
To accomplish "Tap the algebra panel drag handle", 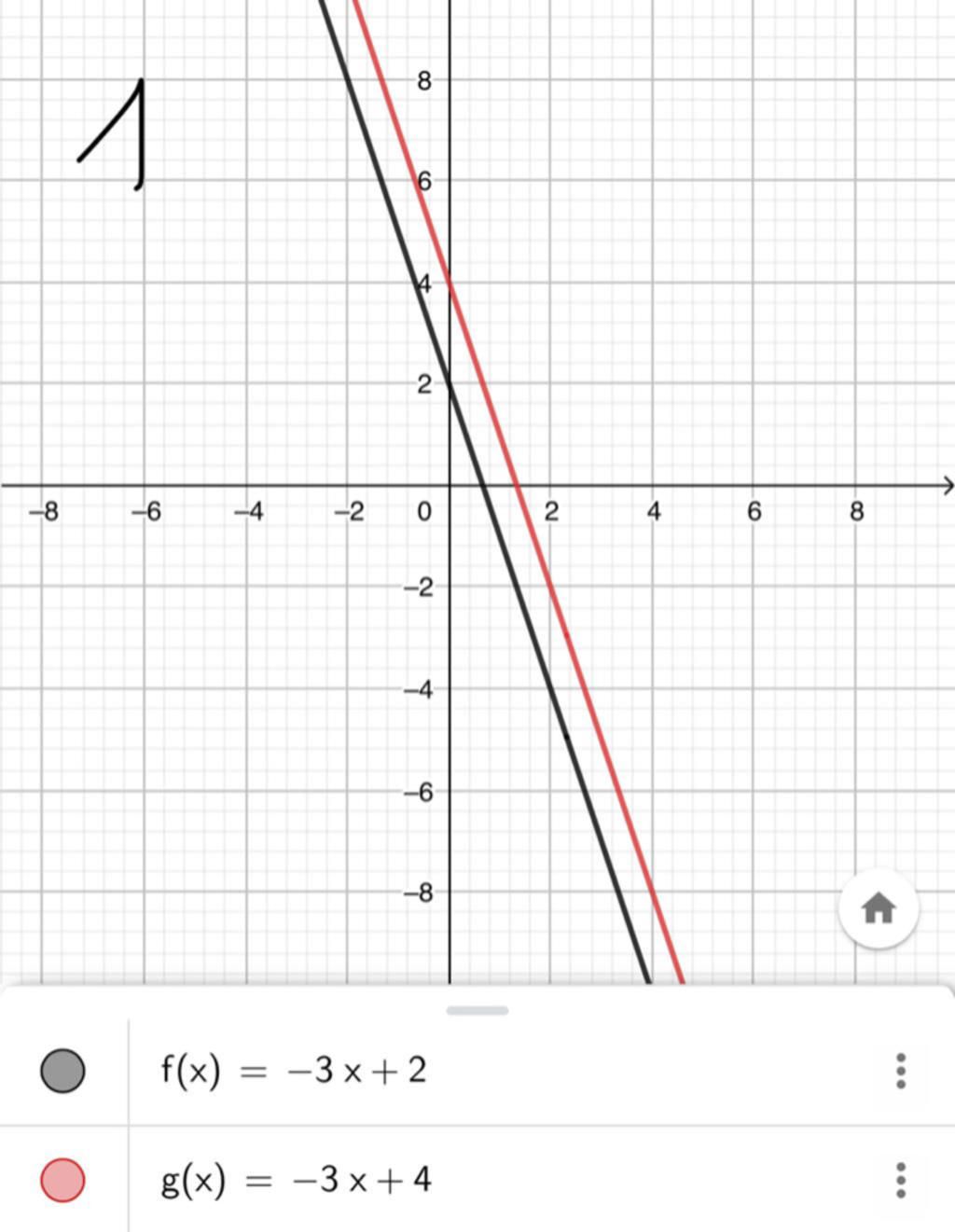I will coord(477,1010).
